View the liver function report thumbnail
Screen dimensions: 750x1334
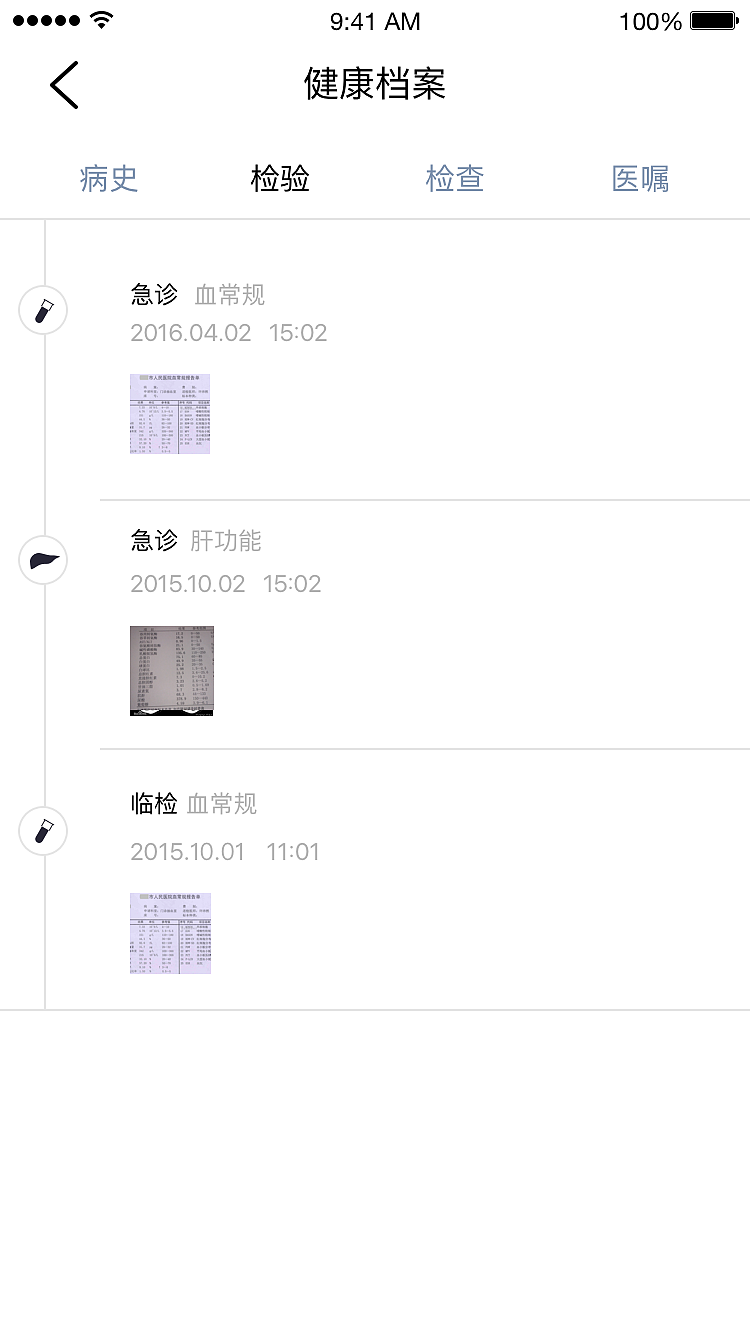point(171,670)
